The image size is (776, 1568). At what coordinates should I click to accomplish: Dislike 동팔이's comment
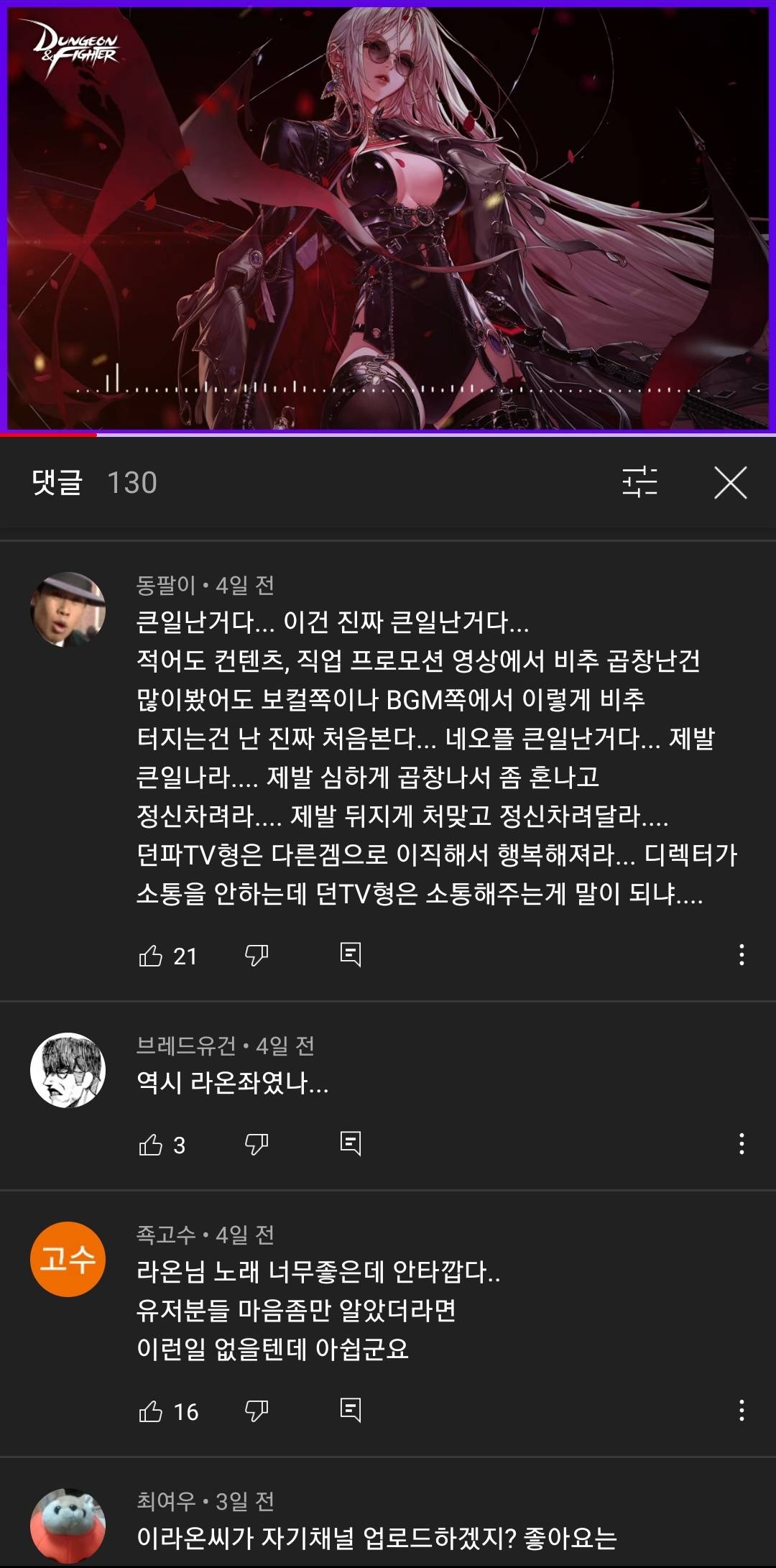[x=257, y=956]
